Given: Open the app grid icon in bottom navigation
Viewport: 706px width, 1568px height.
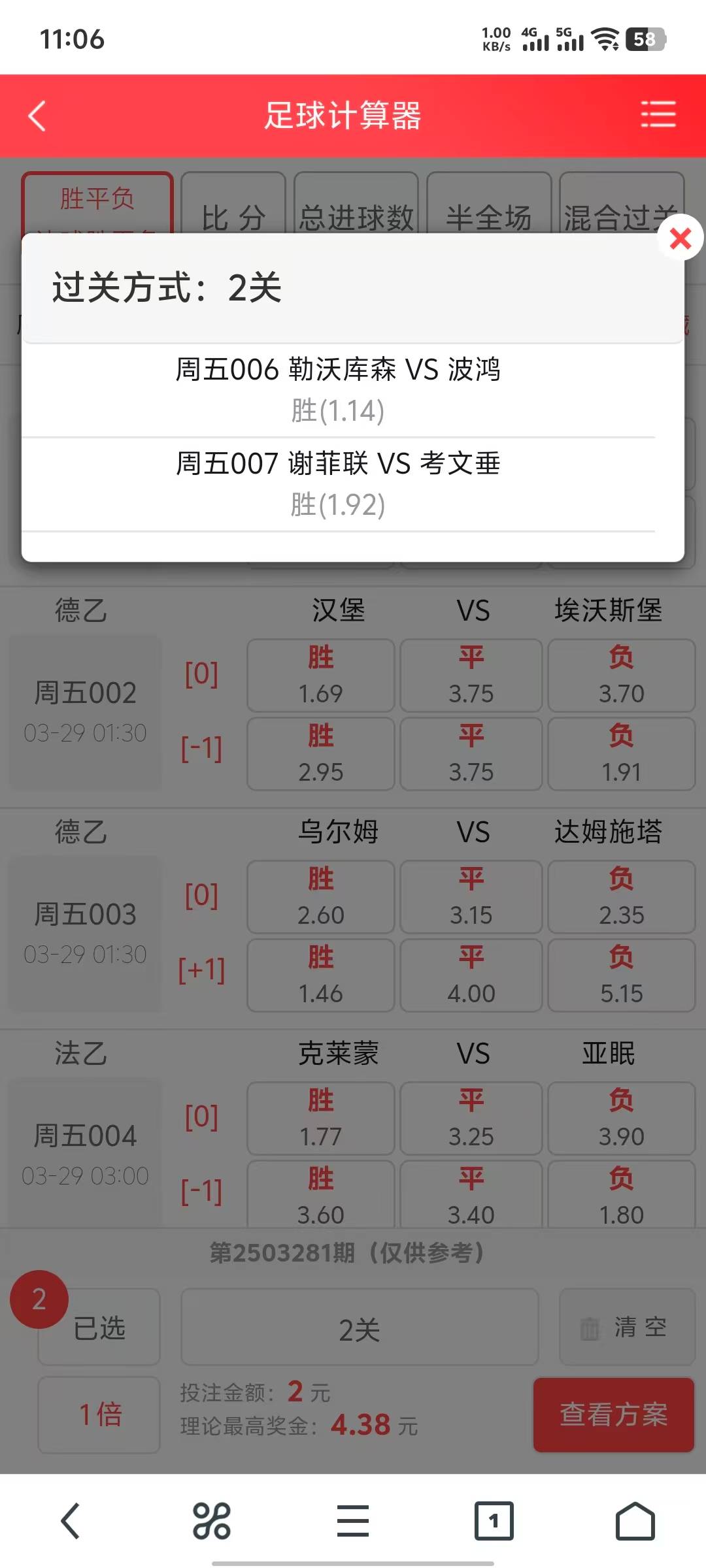Looking at the screenshot, I should (212, 1520).
